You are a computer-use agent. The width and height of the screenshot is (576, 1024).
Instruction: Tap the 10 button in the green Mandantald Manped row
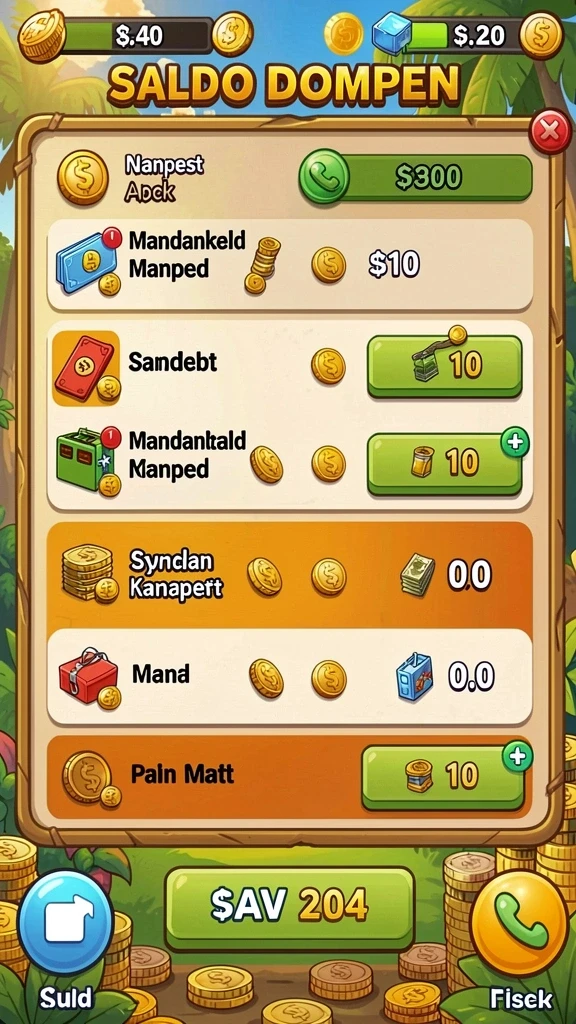pyautogui.click(x=445, y=464)
